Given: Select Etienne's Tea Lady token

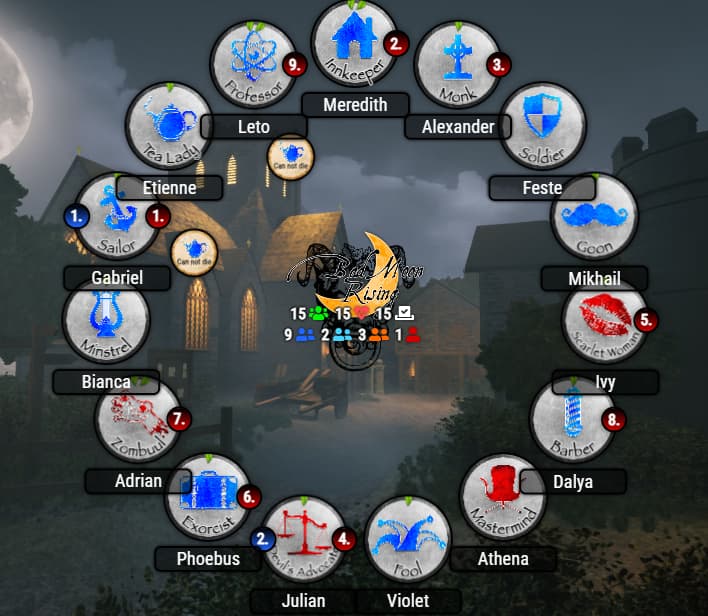Looking at the screenshot, I should (169, 126).
